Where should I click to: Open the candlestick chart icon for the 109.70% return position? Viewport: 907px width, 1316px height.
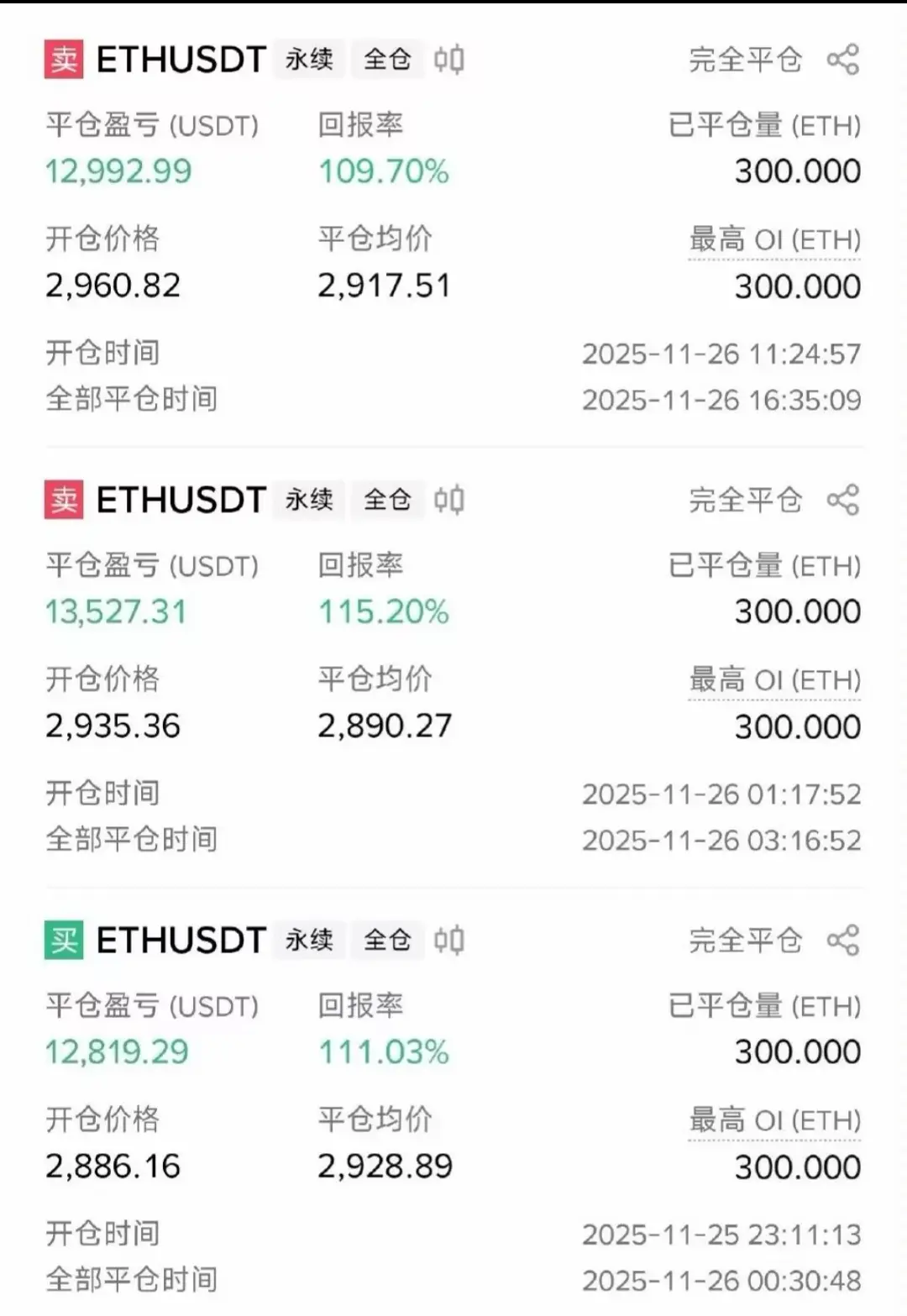click(x=448, y=60)
